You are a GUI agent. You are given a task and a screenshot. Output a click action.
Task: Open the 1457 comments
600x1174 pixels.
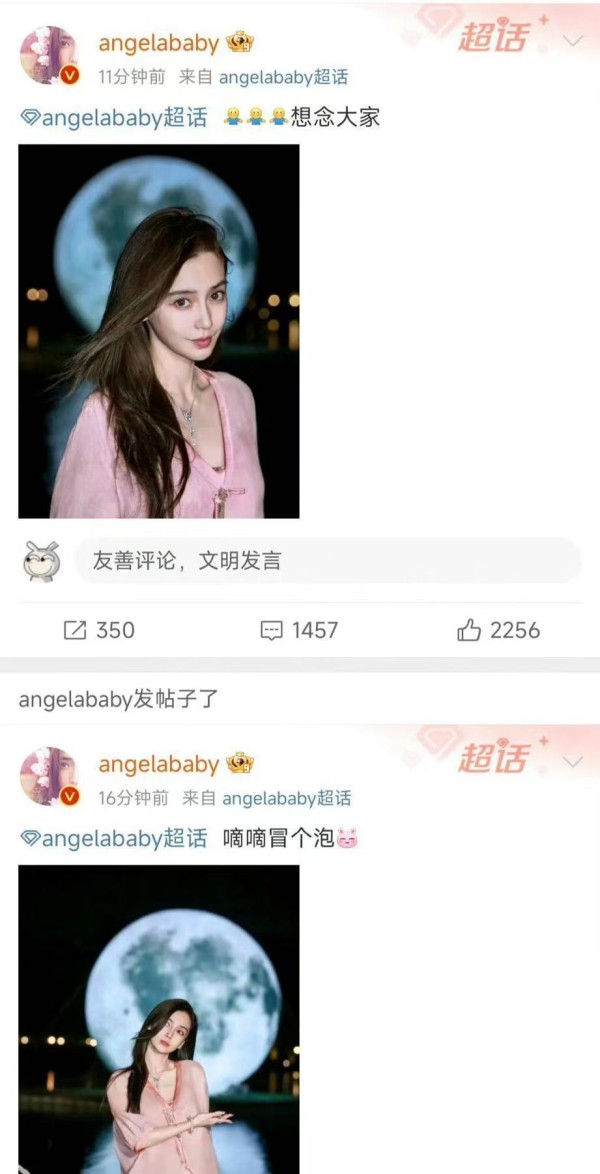point(299,630)
